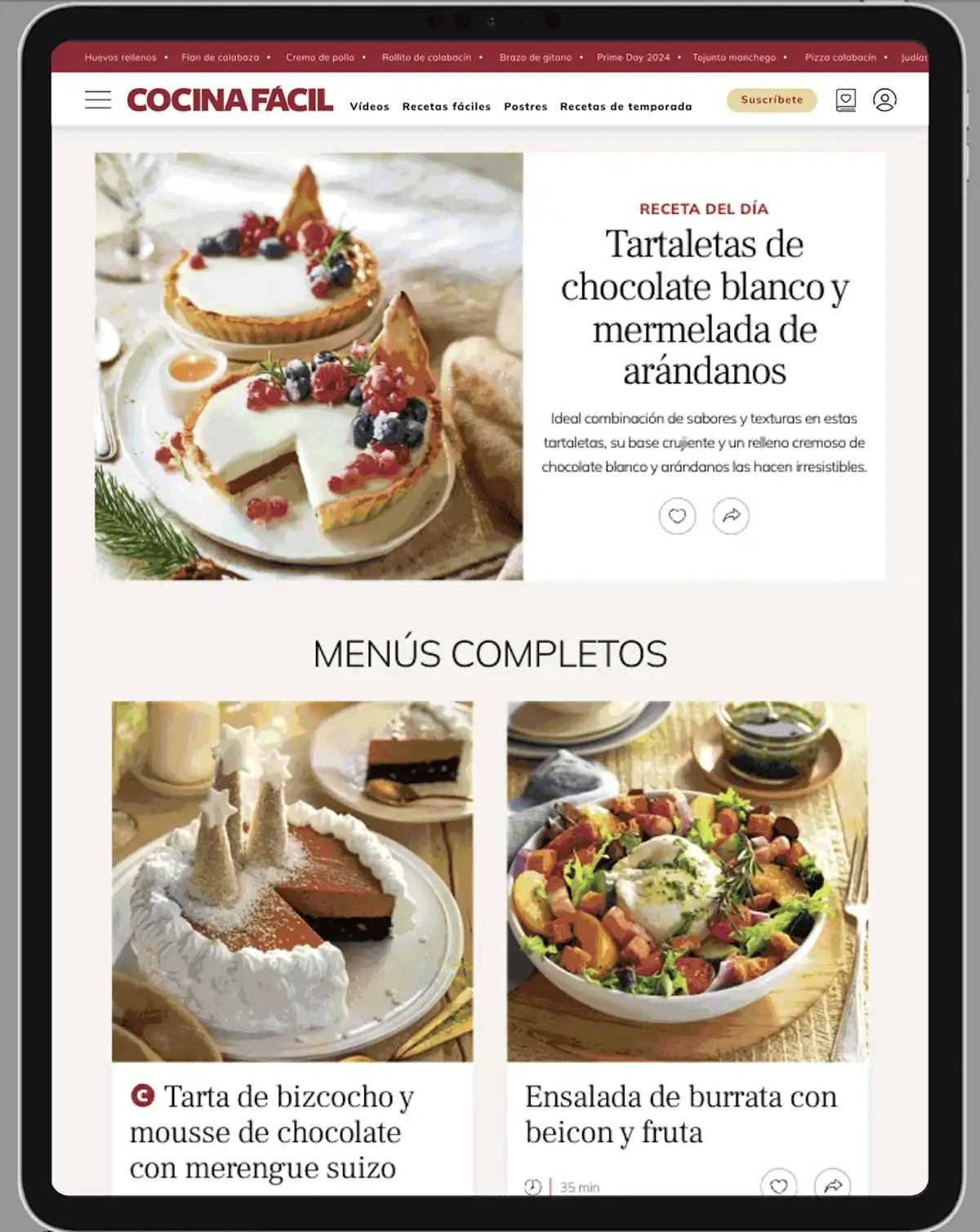This screenshot has height=1232, width=980.
Task: Open the user account profile icon
Action: point(884,100)
